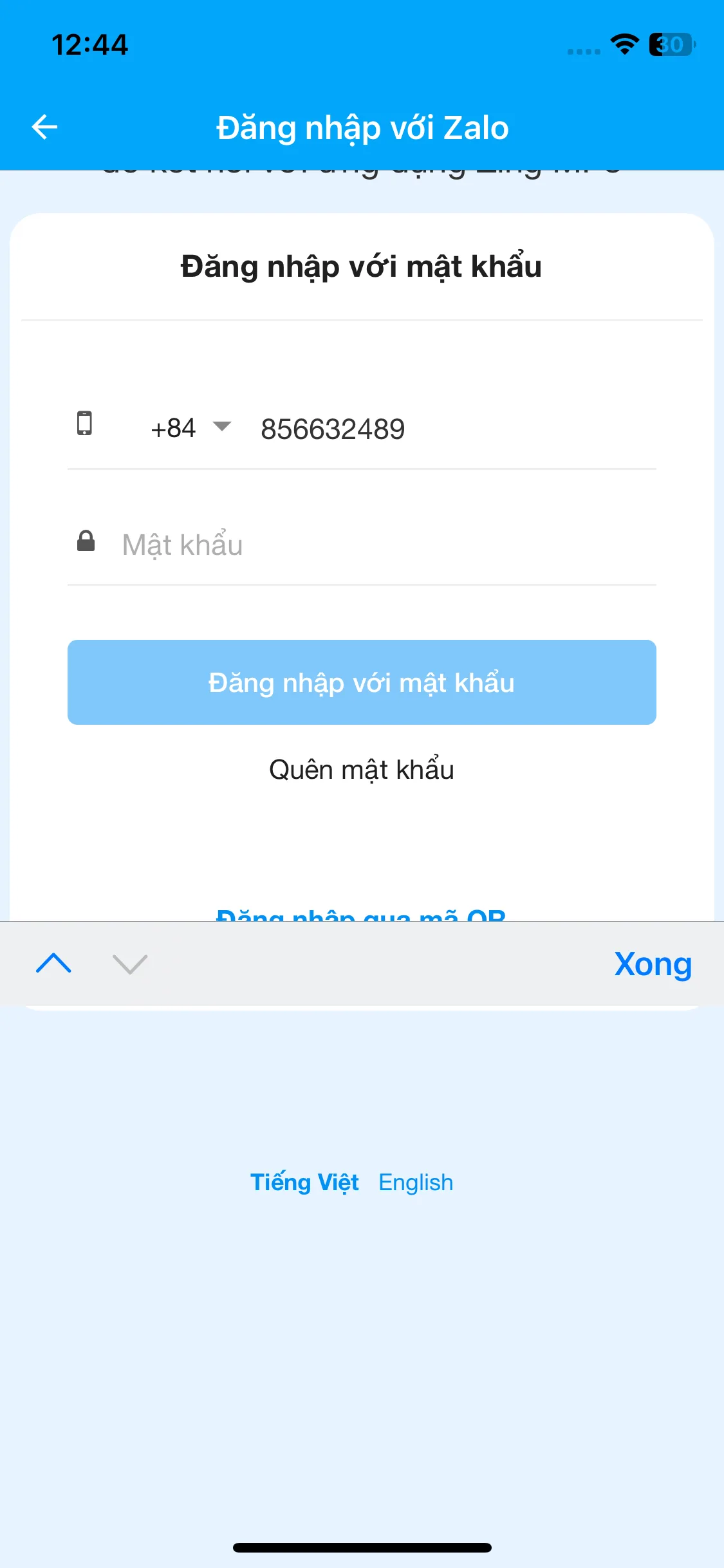
Task: Go back using the header arrow
Action: point(44,127)
